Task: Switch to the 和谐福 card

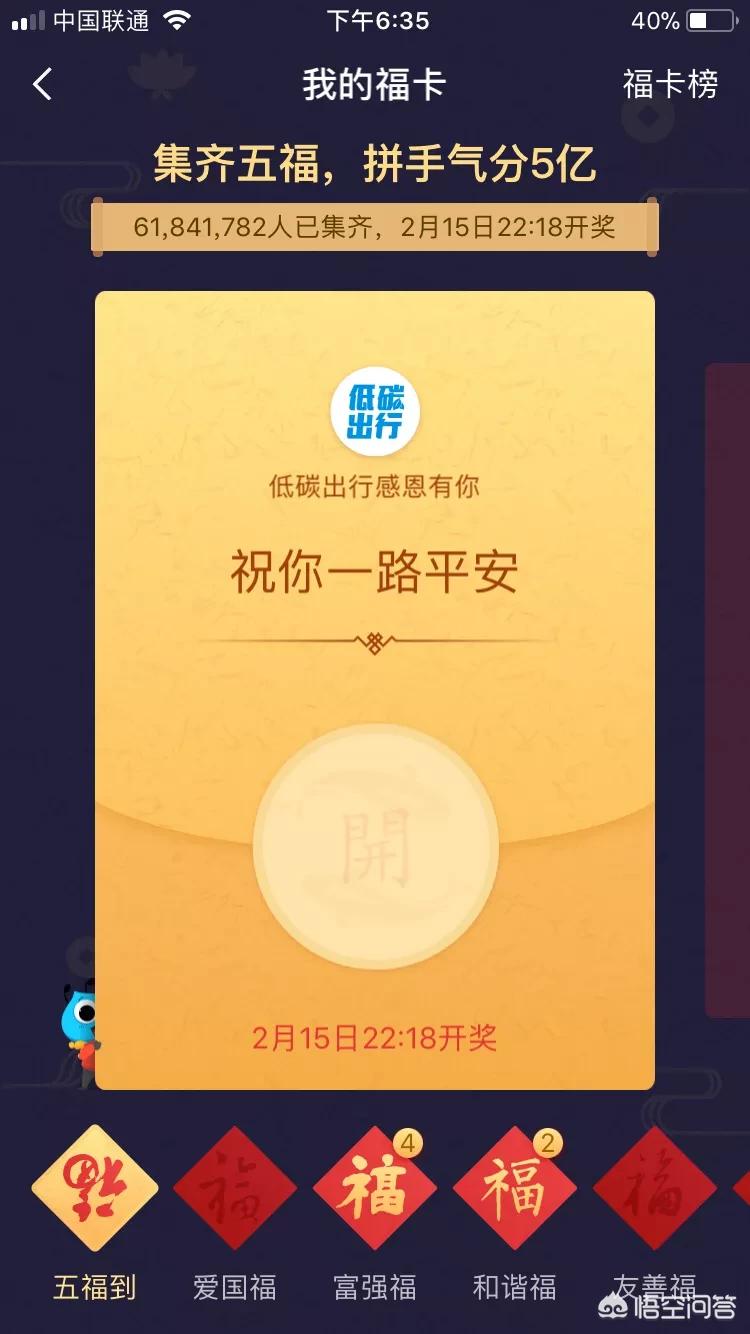Action: tap(515, 1189)
